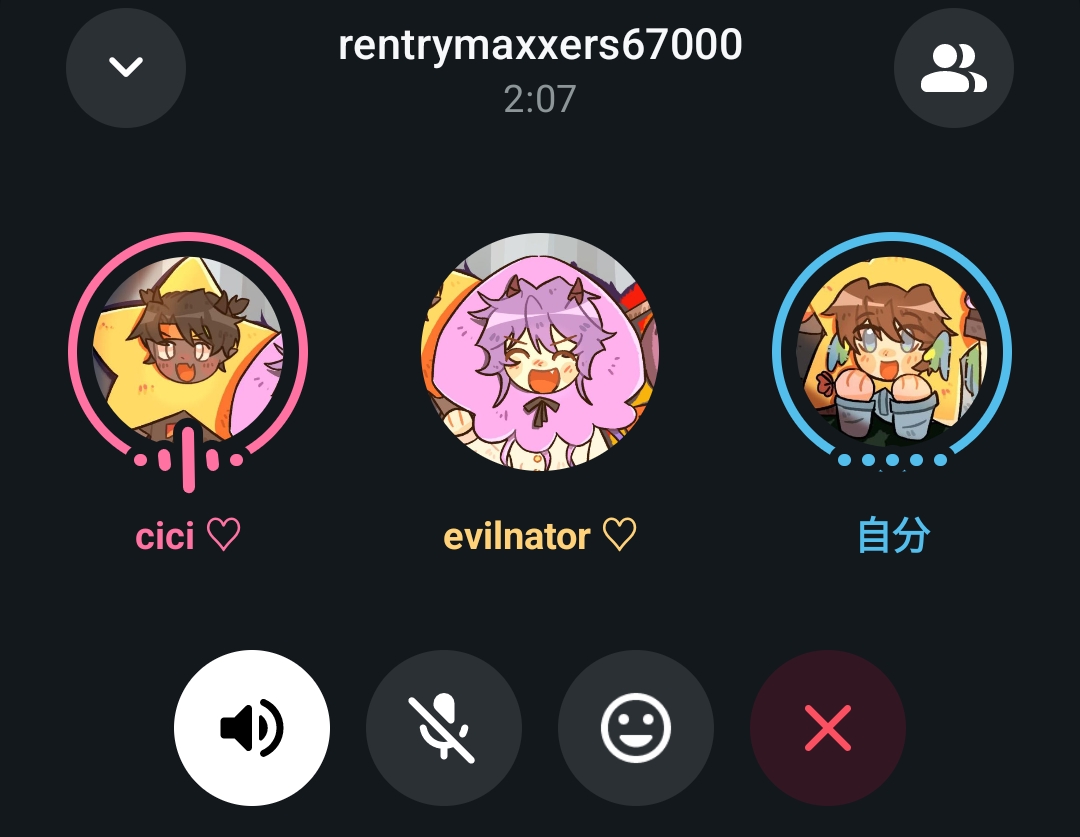The height and width of the screenshot is (837, 1080).
Task: Minimize the call with the down chevron
Action: [126, 68]
